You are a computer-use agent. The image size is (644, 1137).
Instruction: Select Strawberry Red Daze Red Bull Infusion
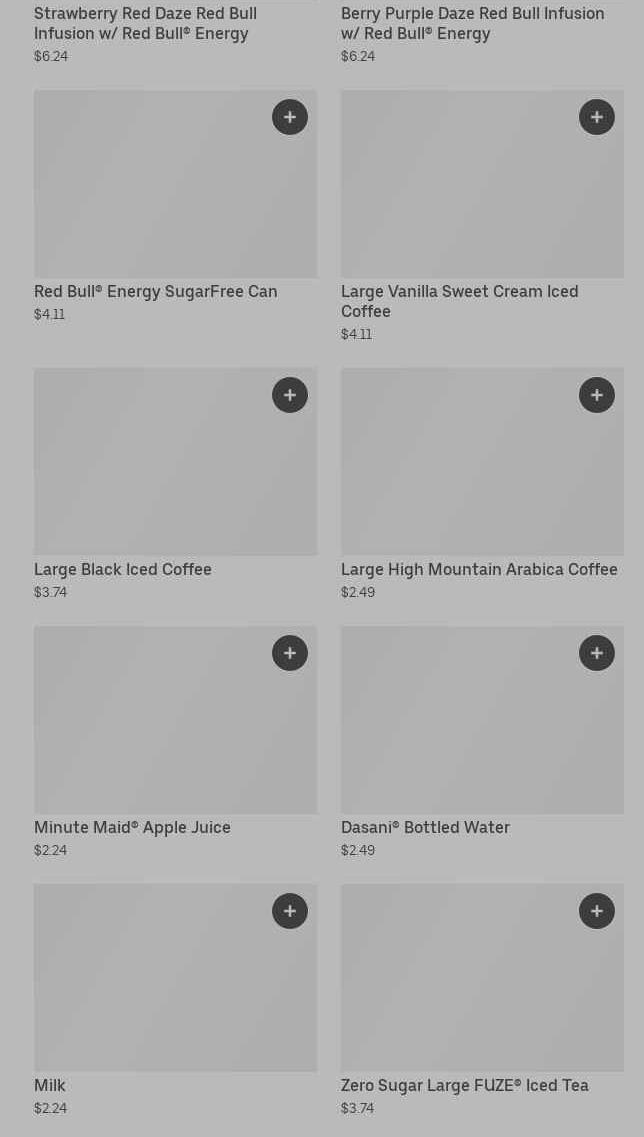click(145, 24)
